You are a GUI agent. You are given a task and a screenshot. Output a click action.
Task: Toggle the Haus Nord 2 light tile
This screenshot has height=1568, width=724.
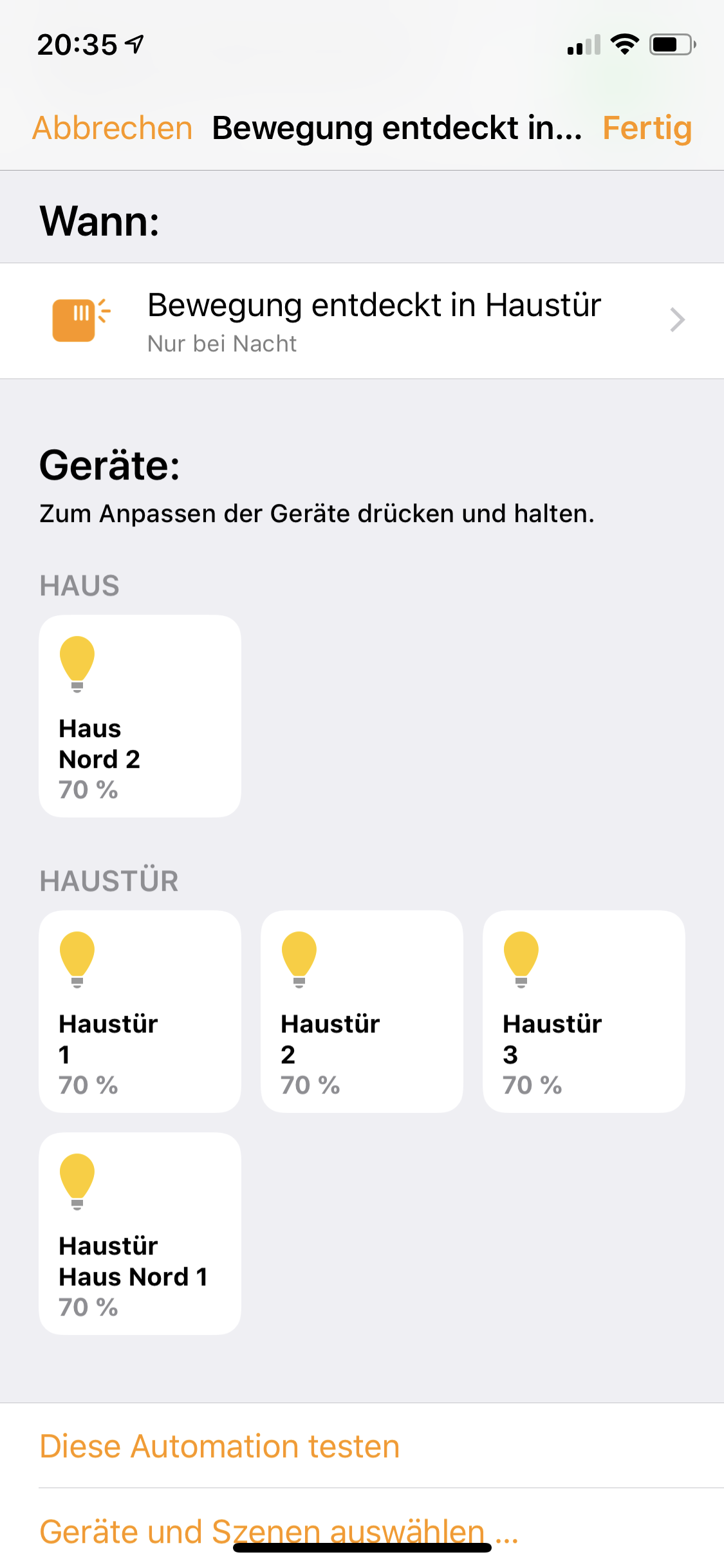pos(140,716)
